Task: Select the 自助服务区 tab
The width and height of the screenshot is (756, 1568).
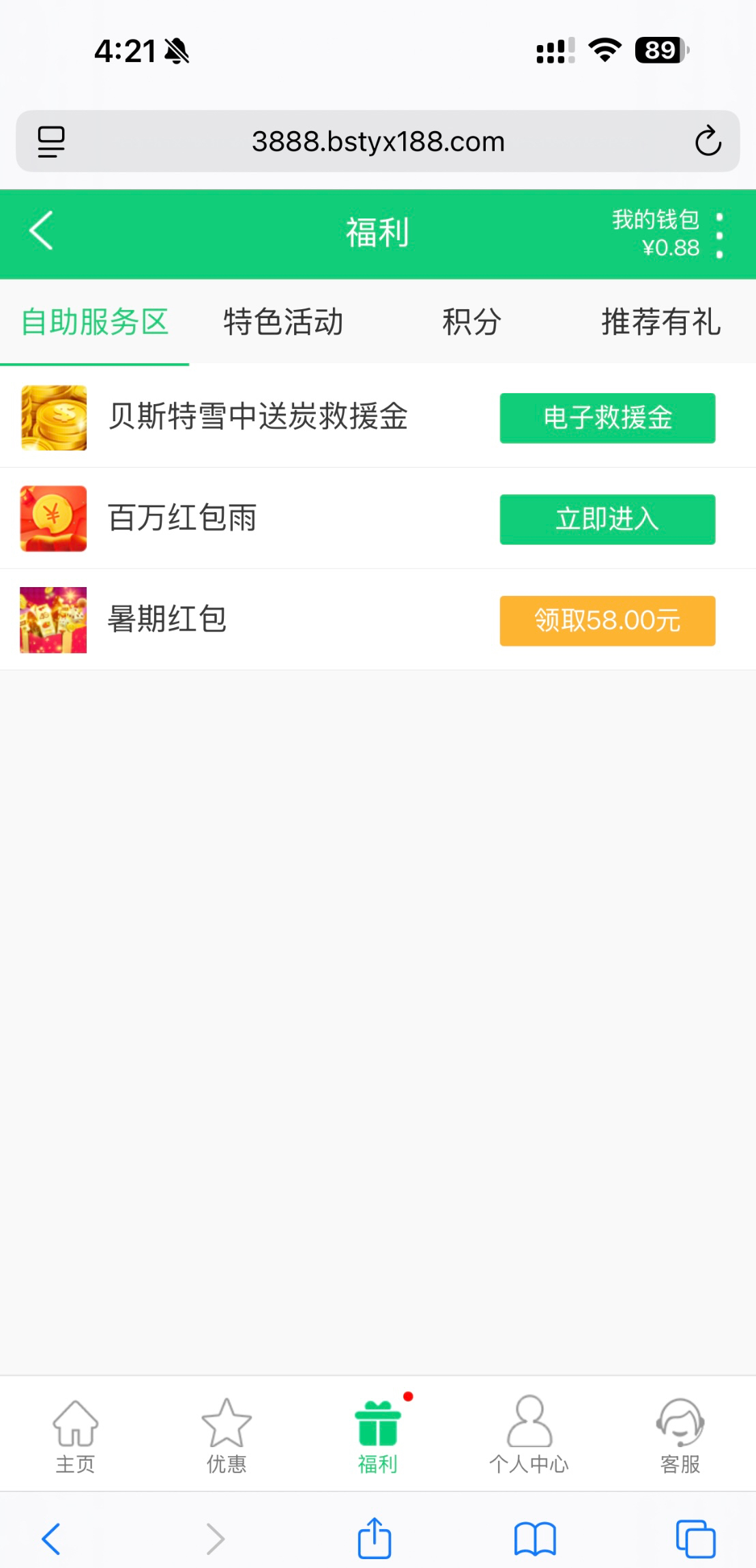Action: click(x=95, y=322)
